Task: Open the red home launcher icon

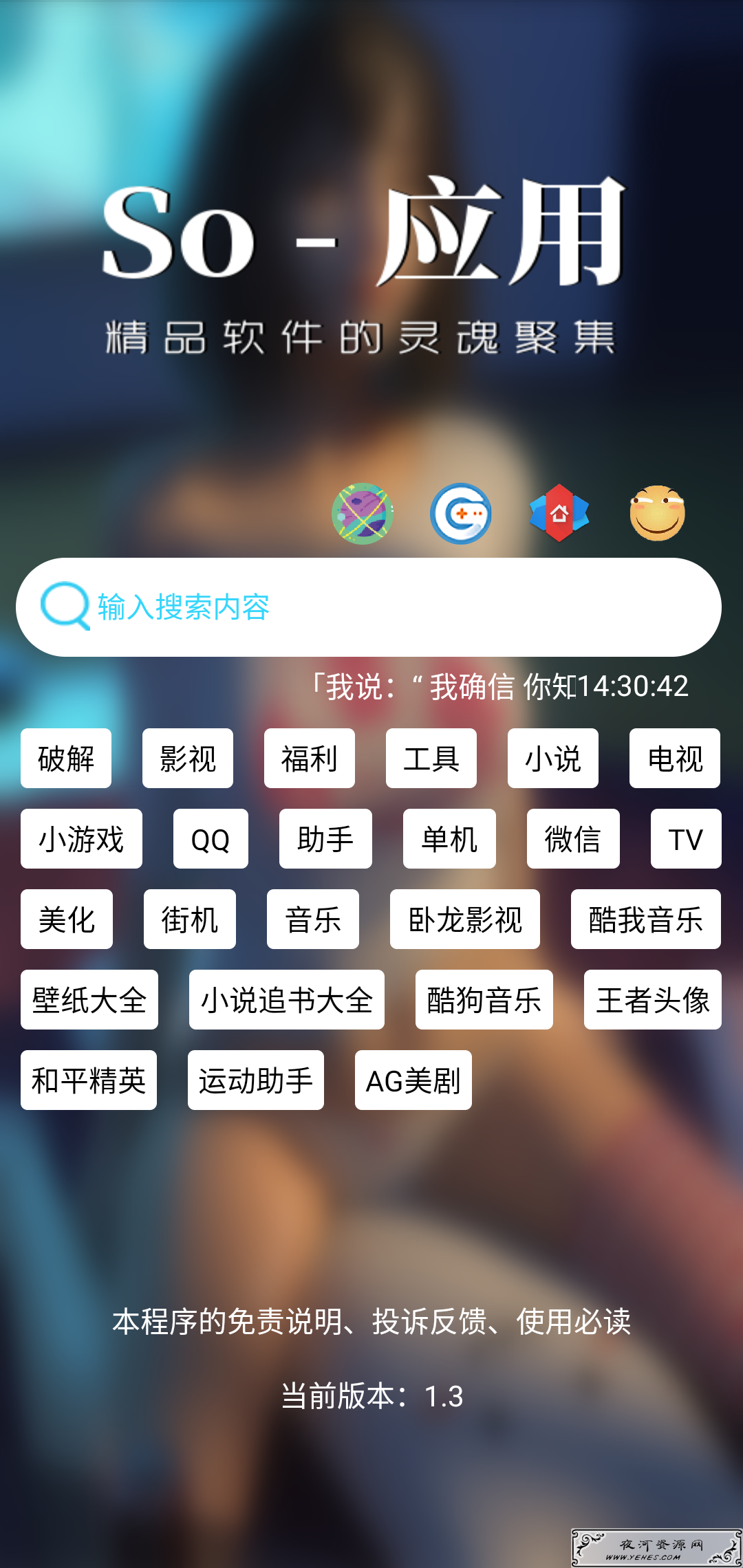Action: tap(559, 513)
